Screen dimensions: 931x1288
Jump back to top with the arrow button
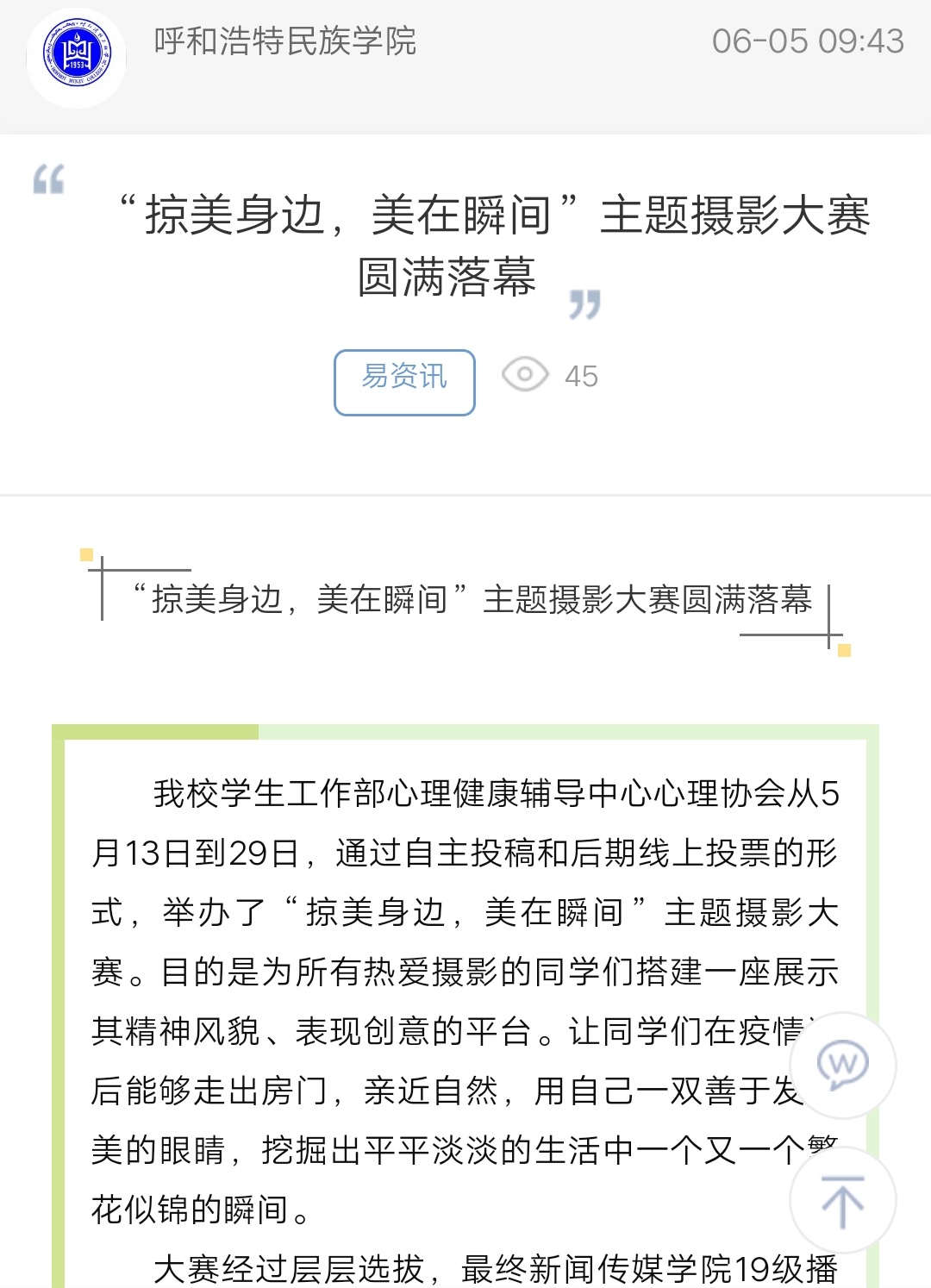point(842,1200)
